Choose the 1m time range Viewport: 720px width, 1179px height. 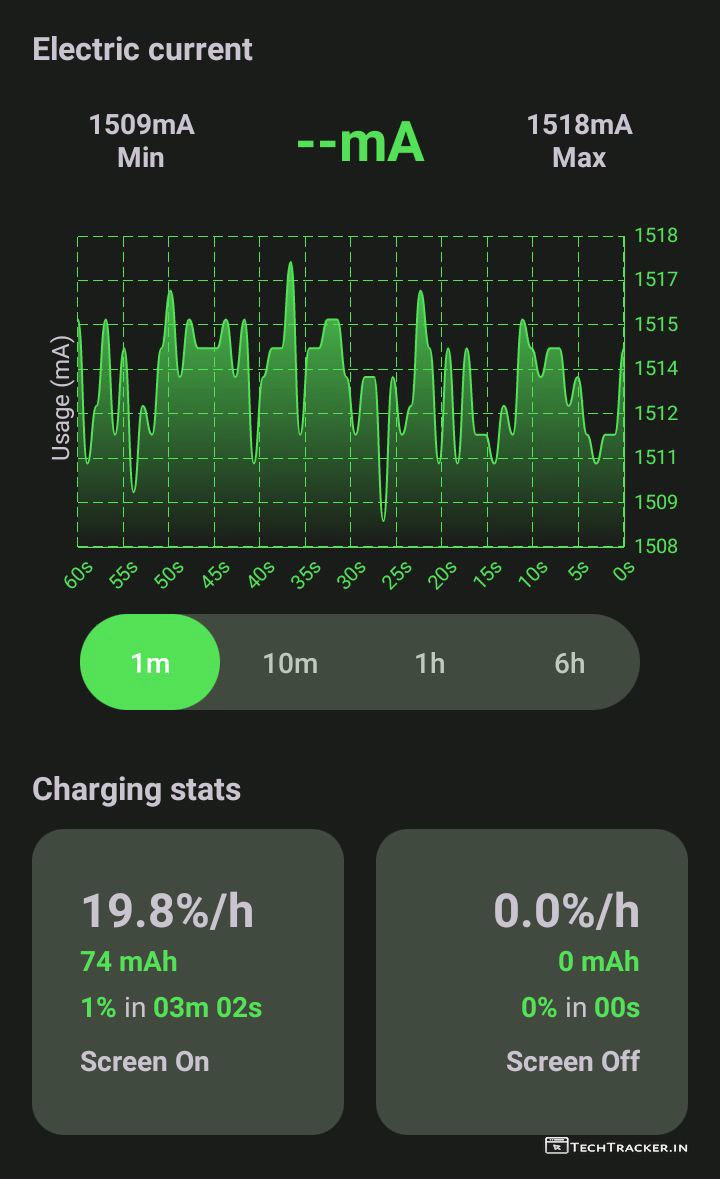tap(150, 663)
